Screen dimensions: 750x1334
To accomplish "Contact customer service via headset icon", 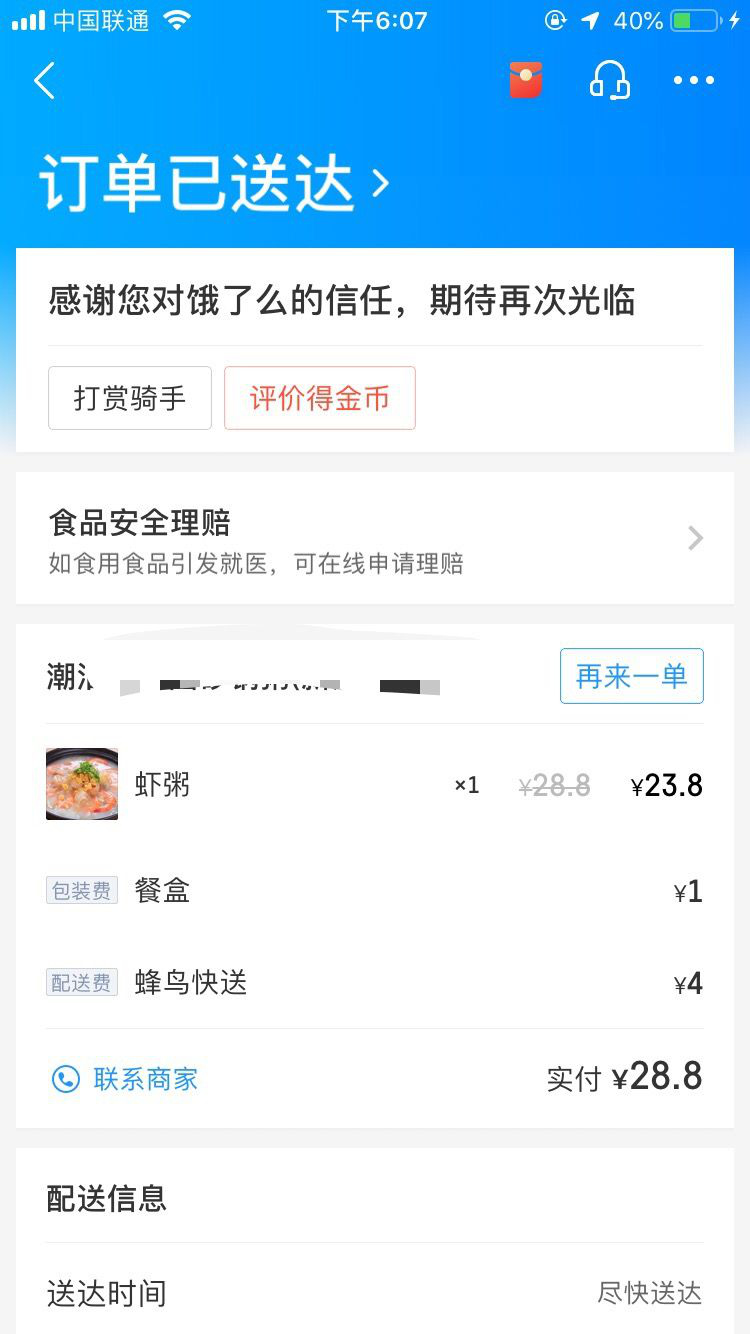I will (x=609, y=80).
